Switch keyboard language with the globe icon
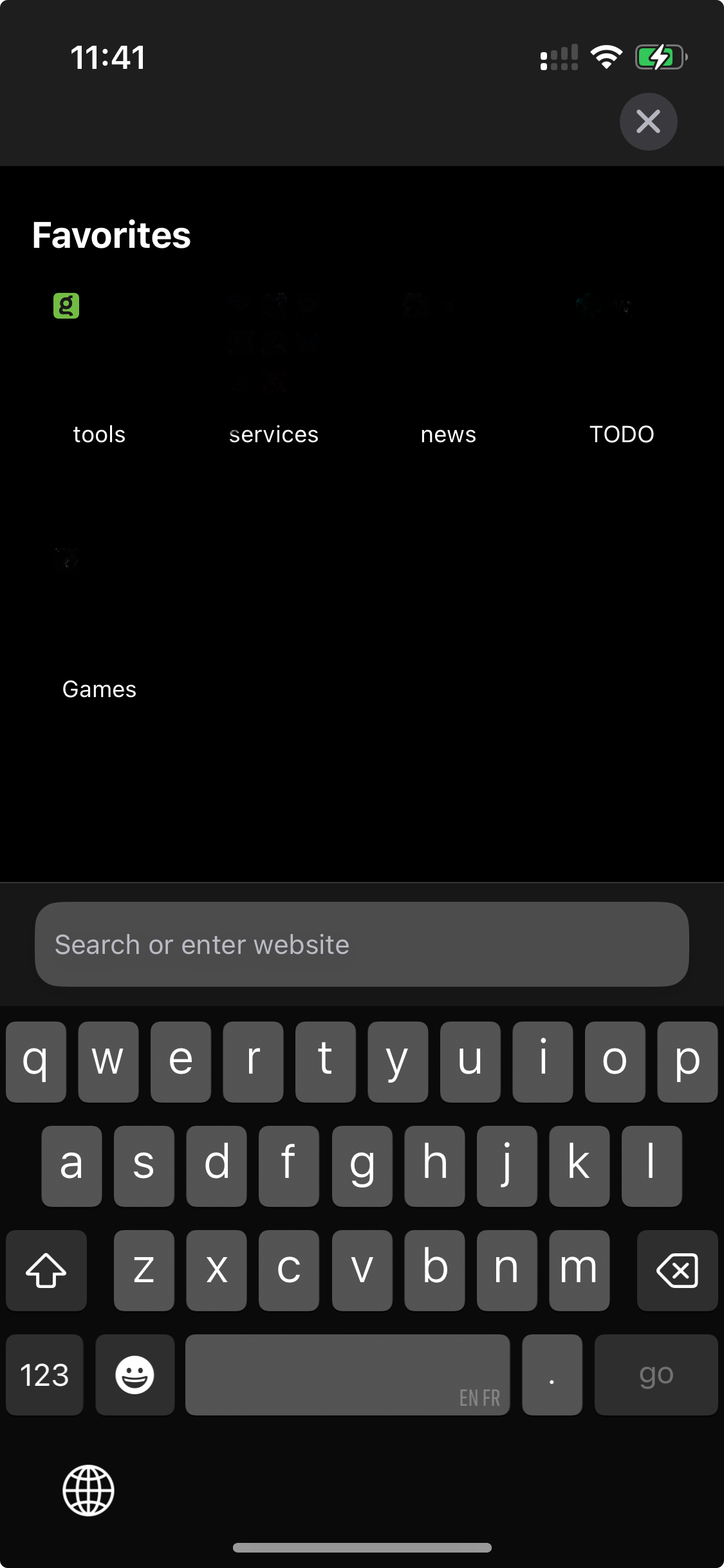Screen dimensions: 724x1568 (88, 1490)
